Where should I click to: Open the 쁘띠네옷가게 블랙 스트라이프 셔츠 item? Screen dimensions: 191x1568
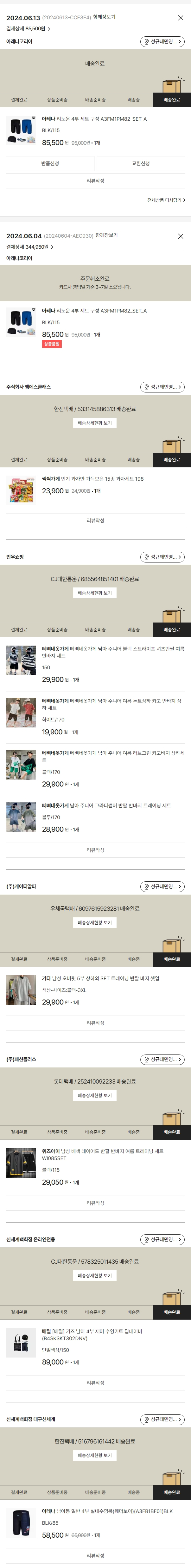(x=113, y=652)
